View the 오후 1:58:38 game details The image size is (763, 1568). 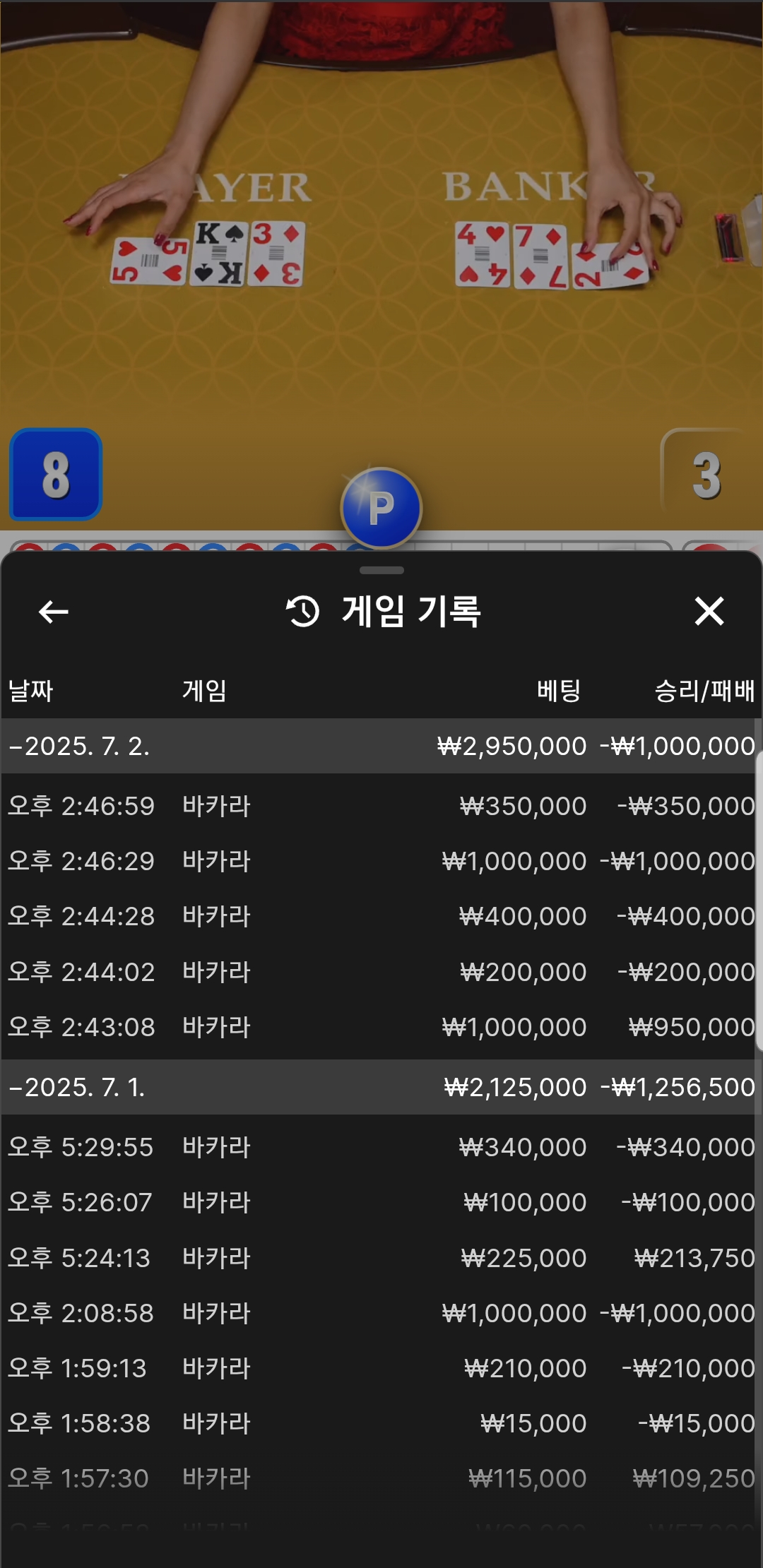pos(381,1423)
